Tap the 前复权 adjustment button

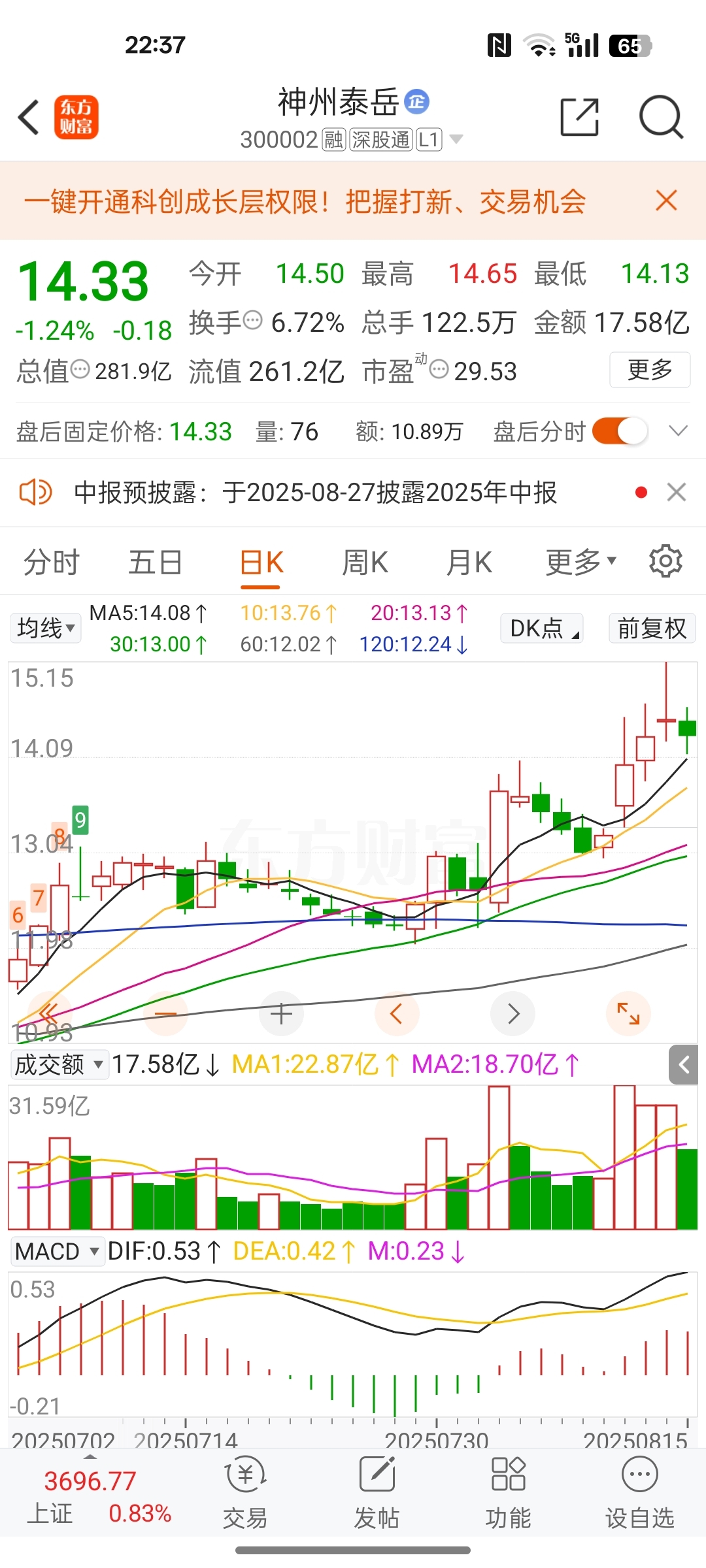point(652,628)
